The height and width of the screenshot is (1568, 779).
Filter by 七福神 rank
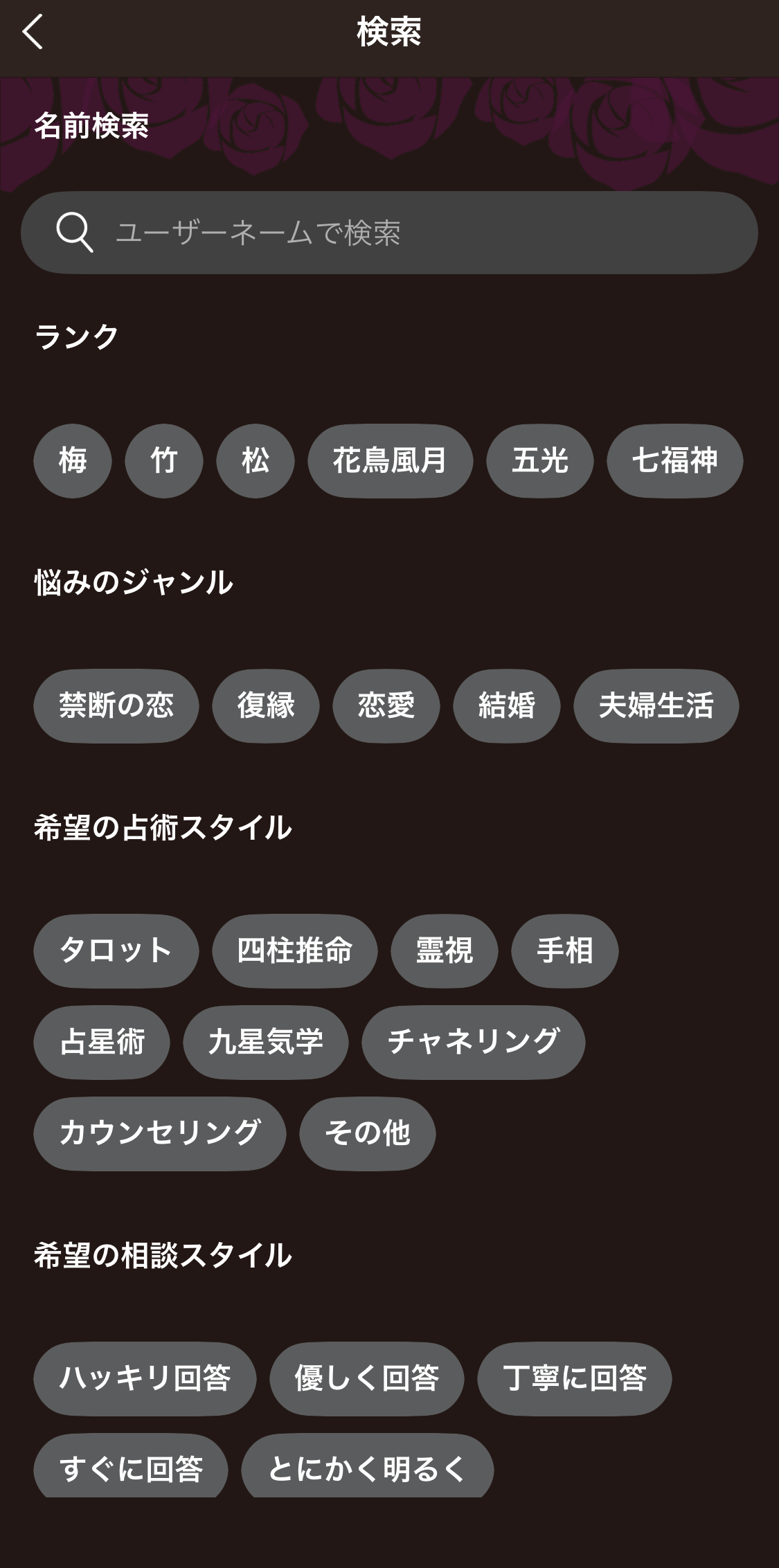674,461
